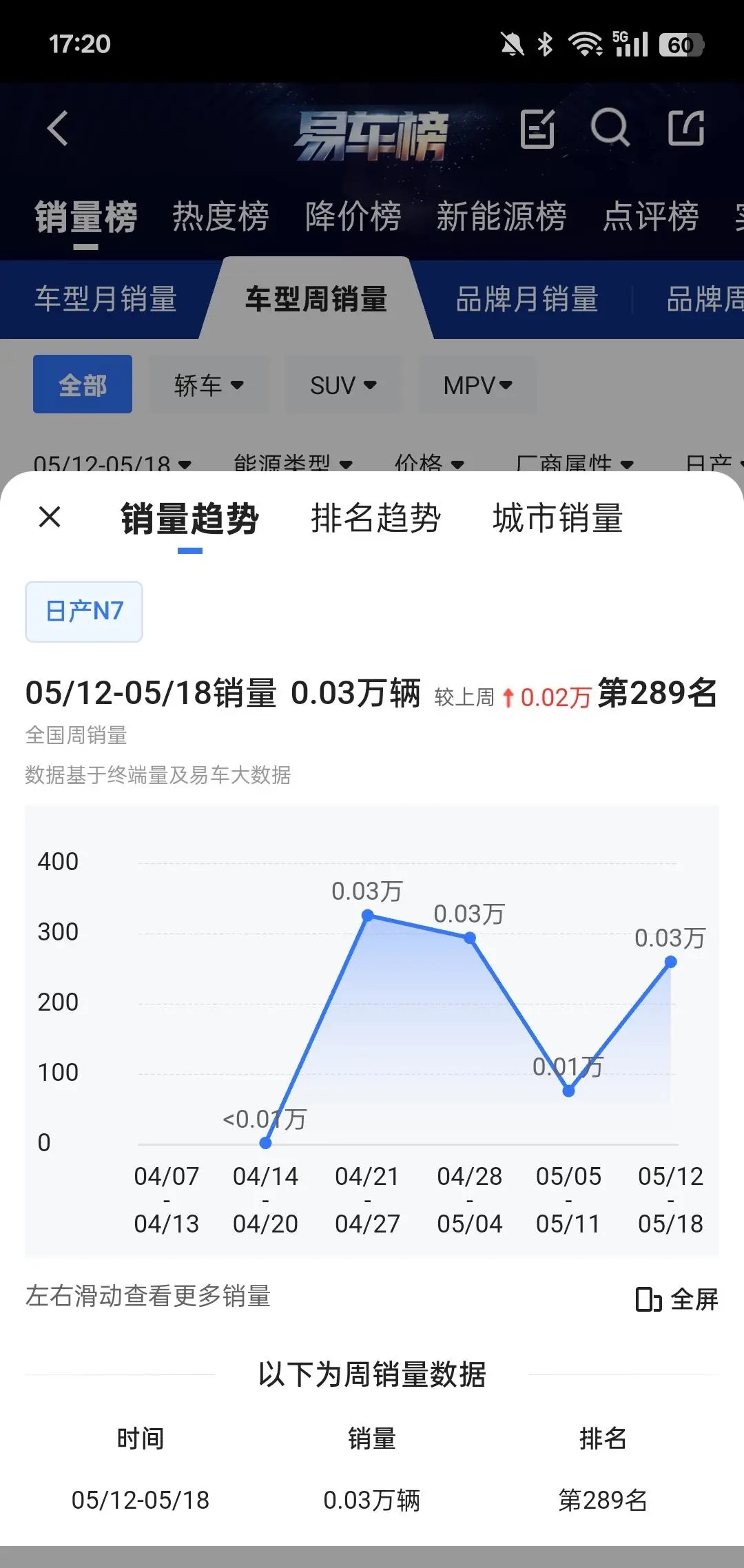Go to 新能源榜

(x=502, y=216)
